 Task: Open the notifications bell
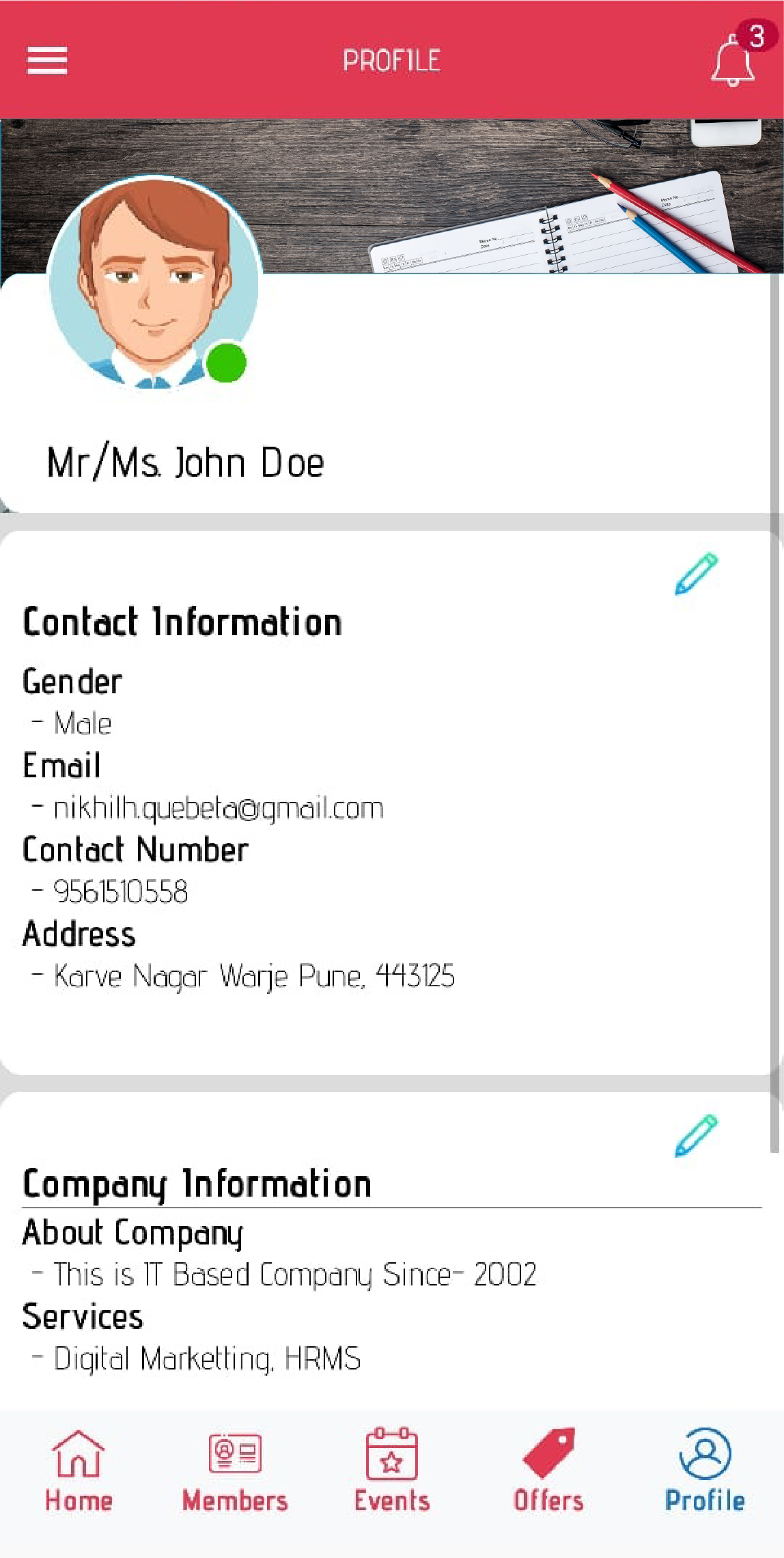point(734,60)
